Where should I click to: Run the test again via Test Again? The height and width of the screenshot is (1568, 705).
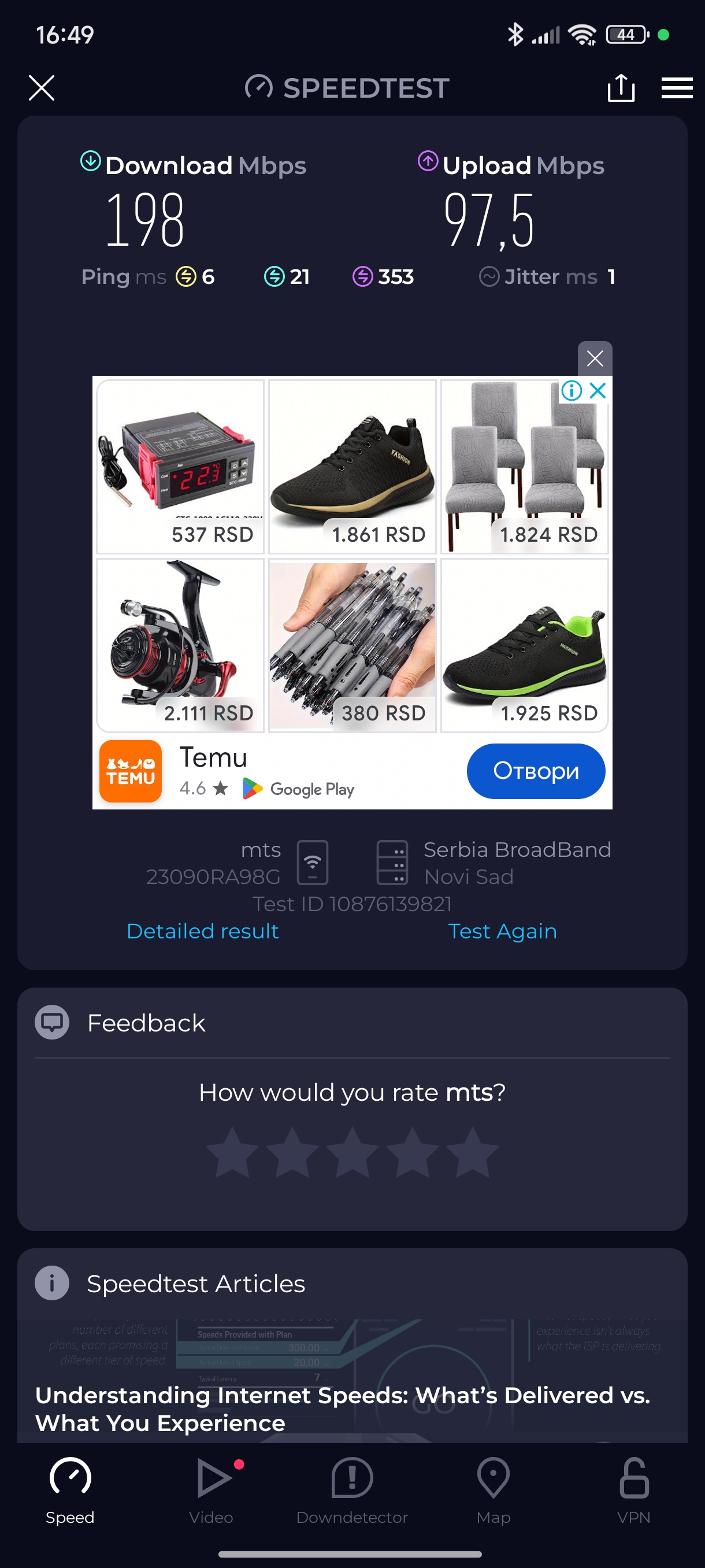point(502,931)
